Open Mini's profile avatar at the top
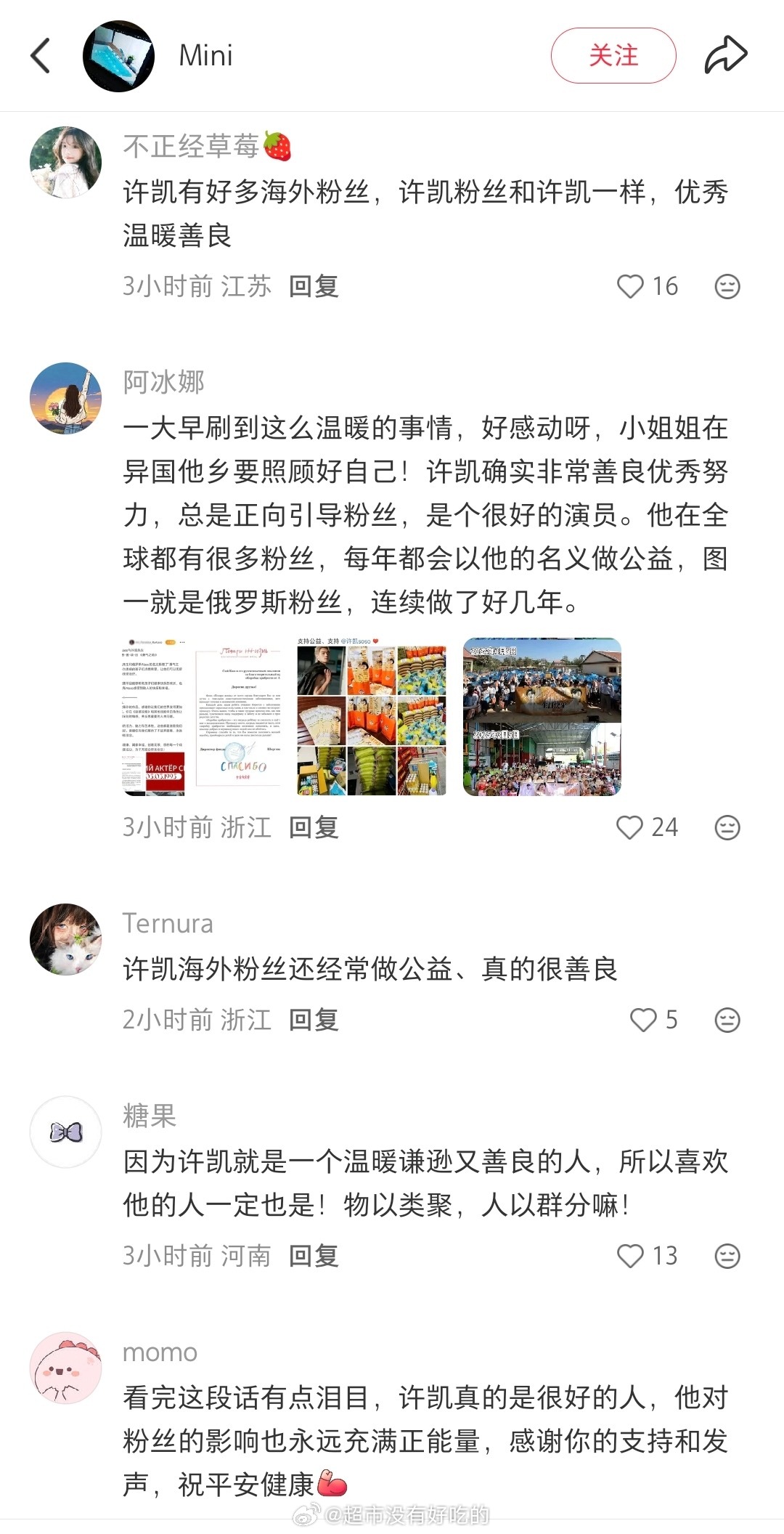784x1534 pixels. point(122,57)
